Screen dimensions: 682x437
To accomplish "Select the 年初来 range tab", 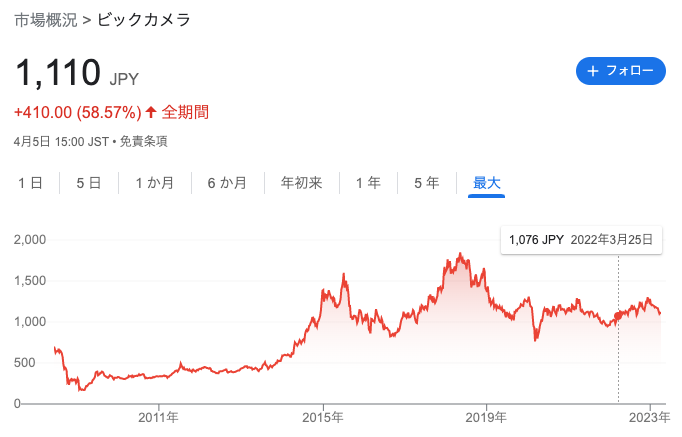I will pos(301,183).
